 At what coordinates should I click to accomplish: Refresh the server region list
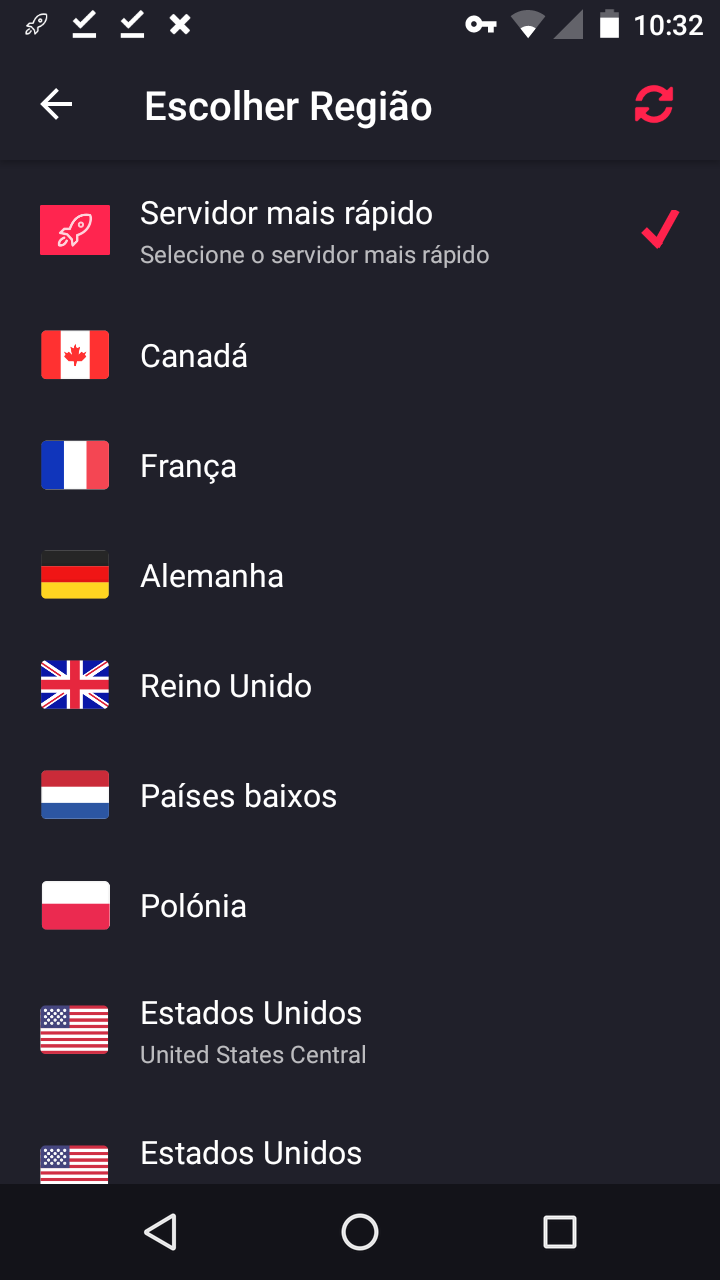(654, 104)
